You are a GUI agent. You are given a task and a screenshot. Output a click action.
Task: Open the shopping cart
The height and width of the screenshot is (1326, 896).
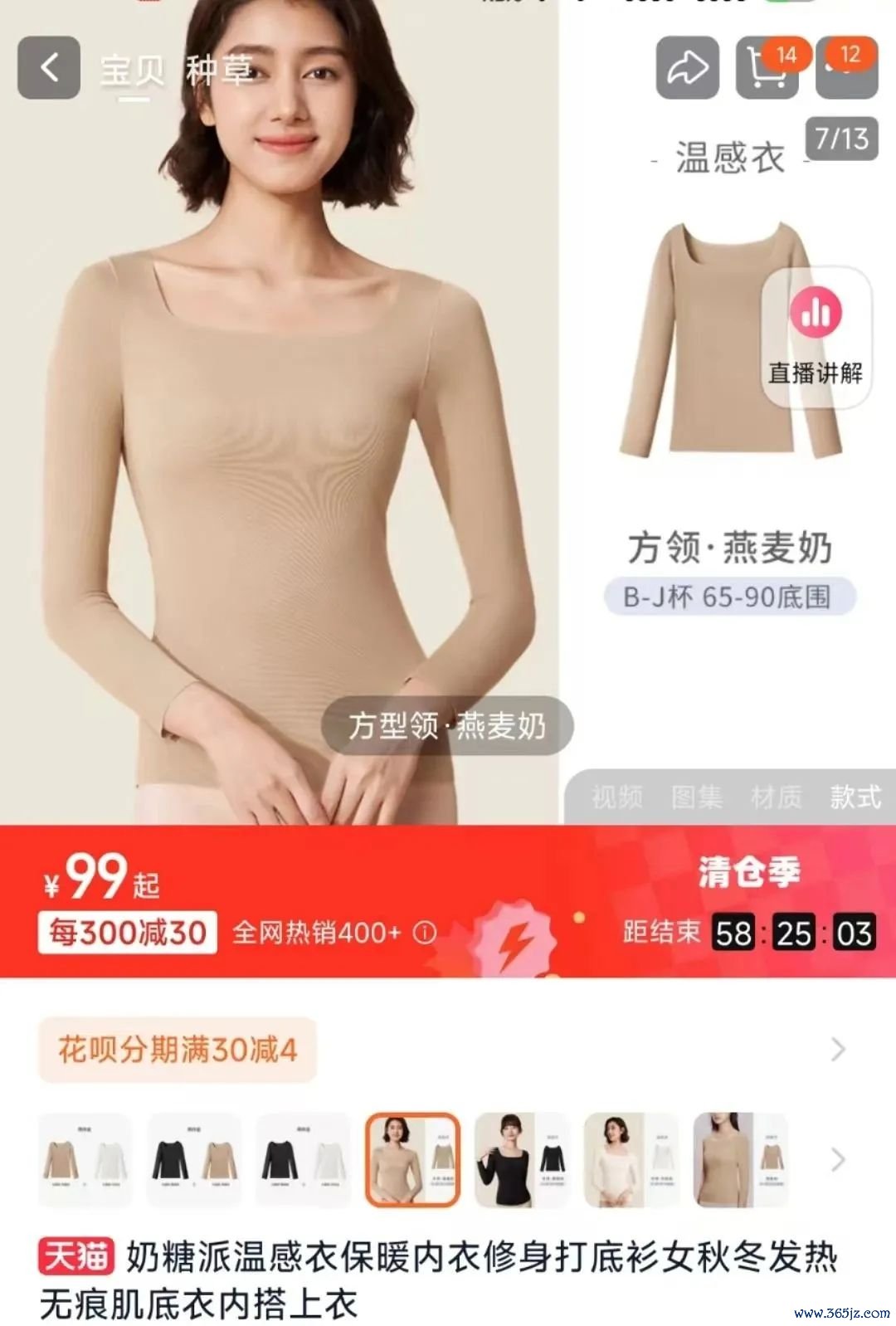pyautogui.click(x=767, y=68)
